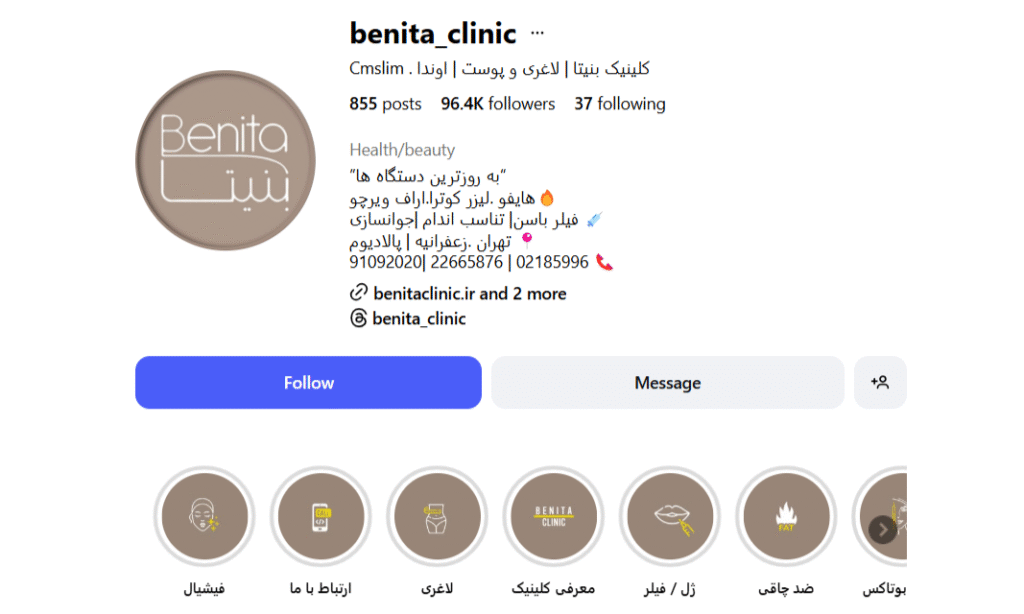The image size is (1024, 614).
Task: Open the benita_clinic profile picture
Action: 211,160
